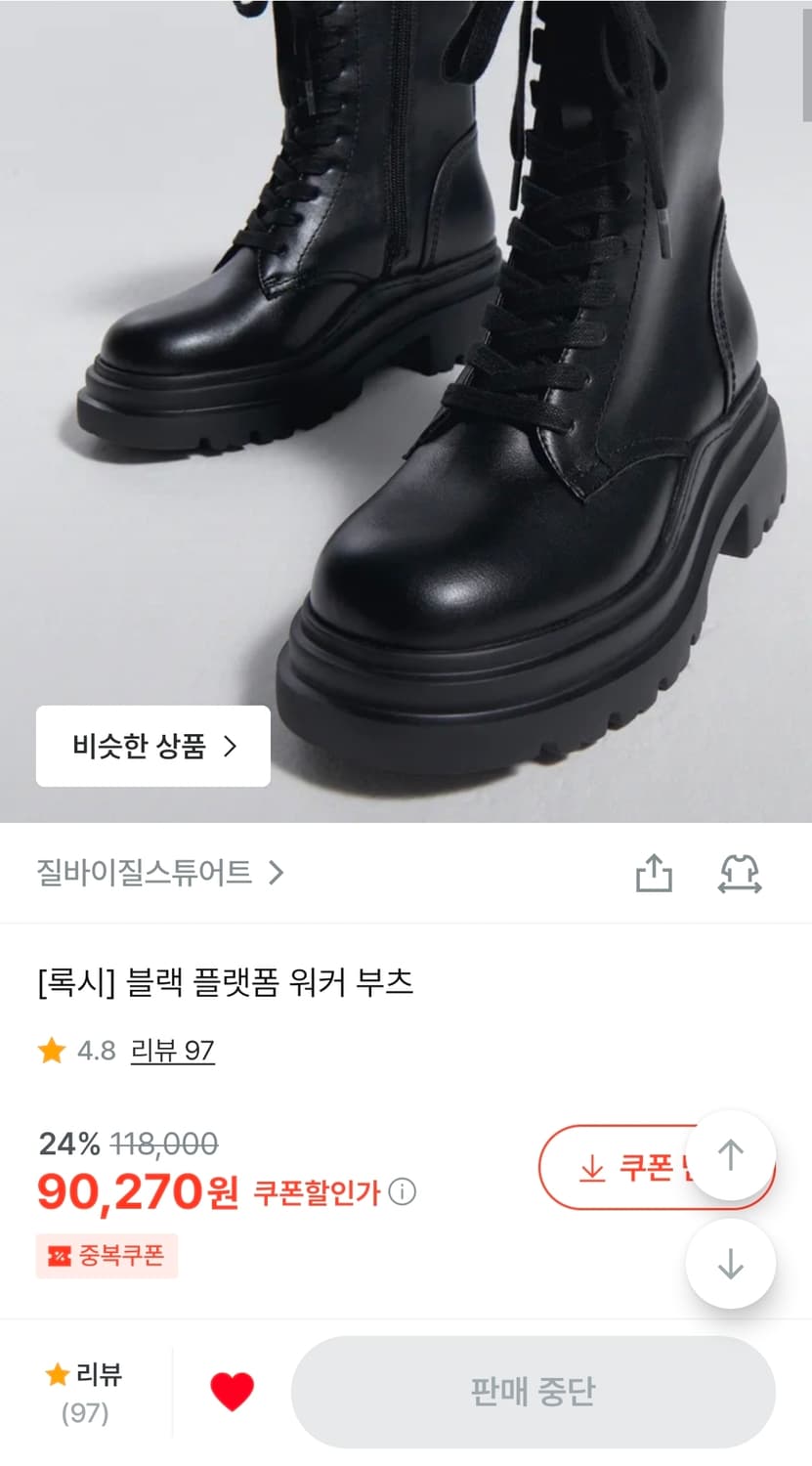This screenshot has width=812, height=1466.
Task: Tap the 판매 중단 button
Action: click(533, 1393)
